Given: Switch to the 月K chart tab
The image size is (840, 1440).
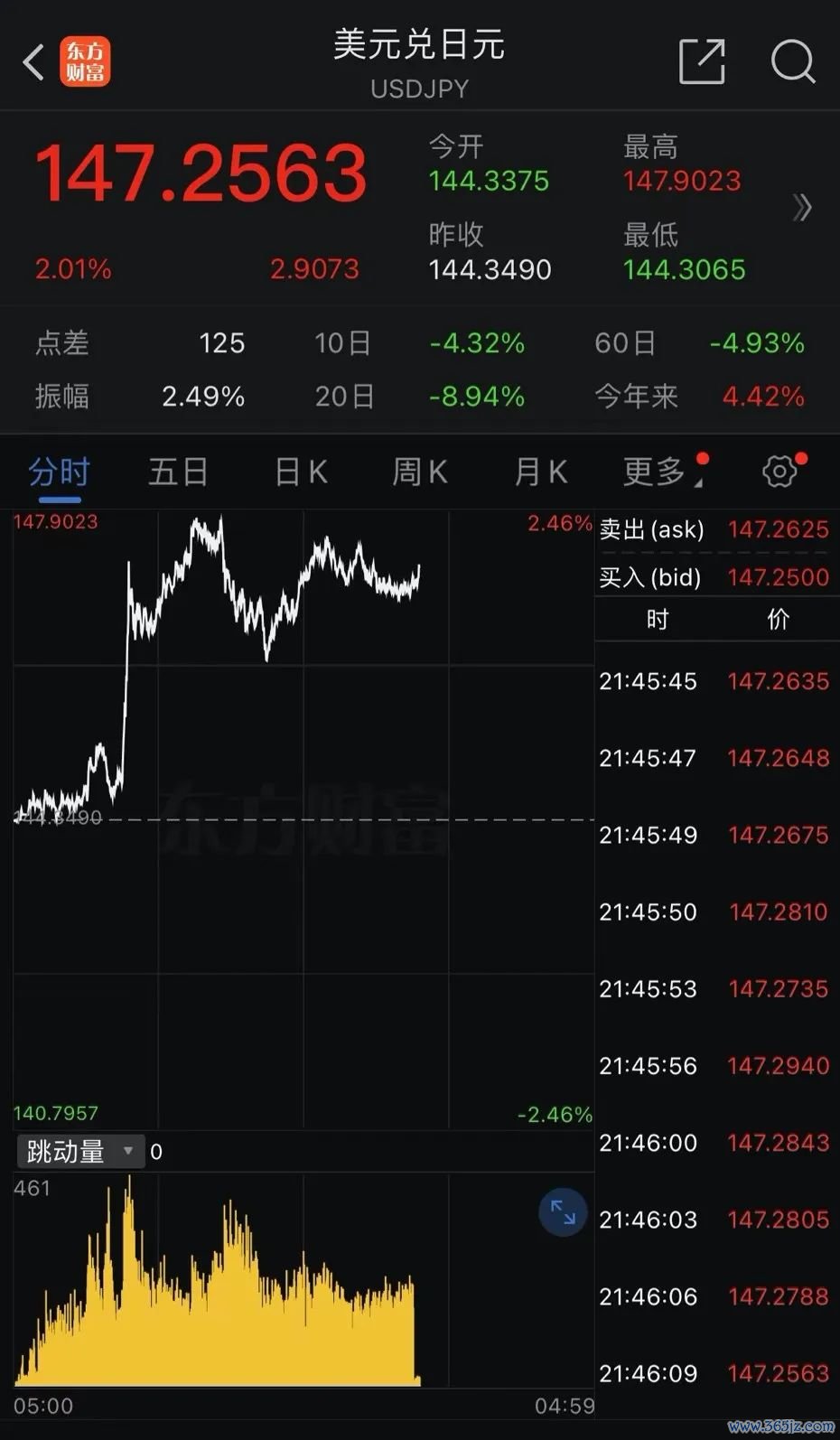Looking at the screenshot, I should click(540, 472).
